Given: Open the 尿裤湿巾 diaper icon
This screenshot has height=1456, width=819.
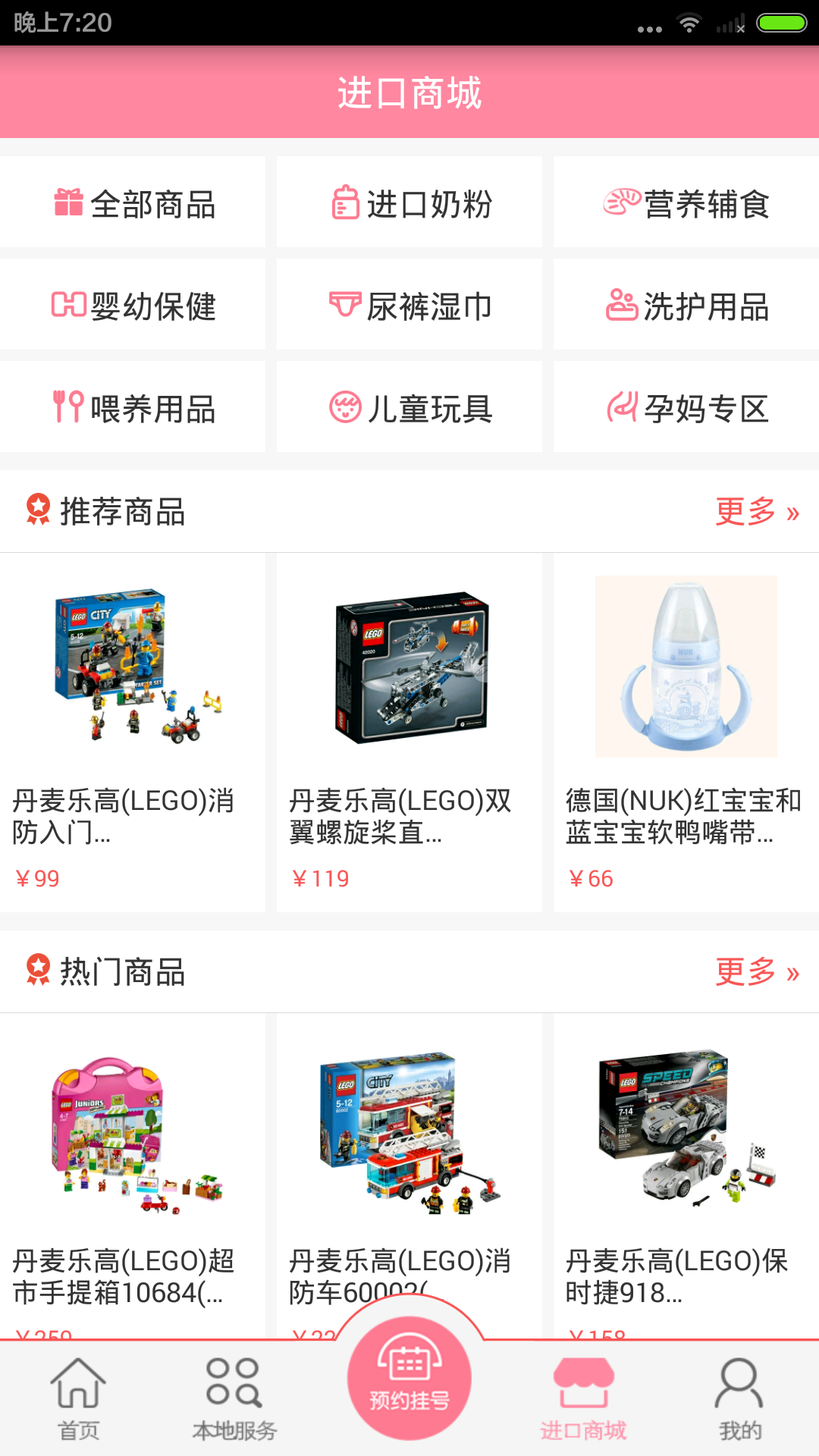Looking at the screenshot, I should click(x=346, y=306).
